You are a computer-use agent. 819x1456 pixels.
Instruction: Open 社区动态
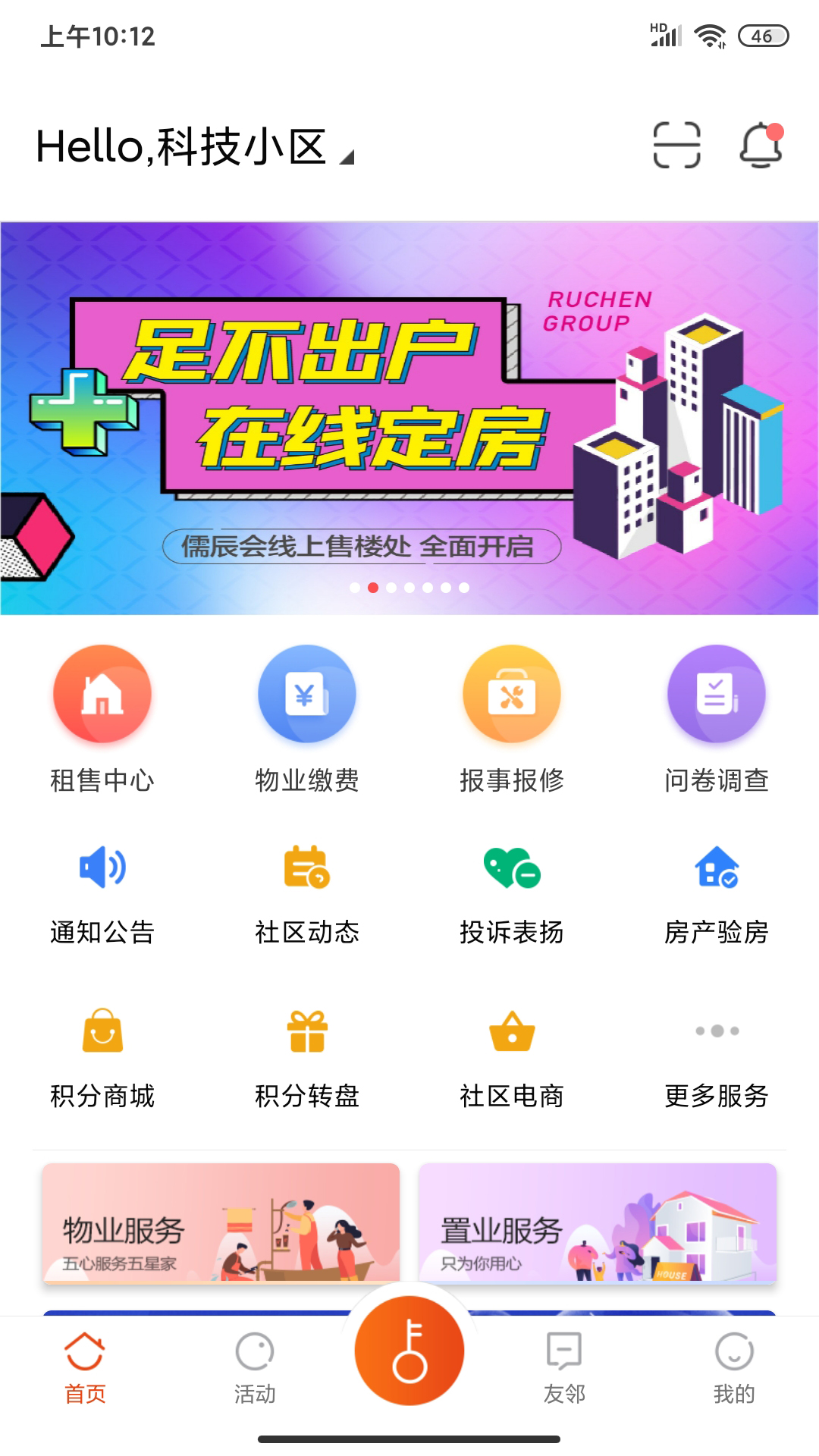click(307, 895)
